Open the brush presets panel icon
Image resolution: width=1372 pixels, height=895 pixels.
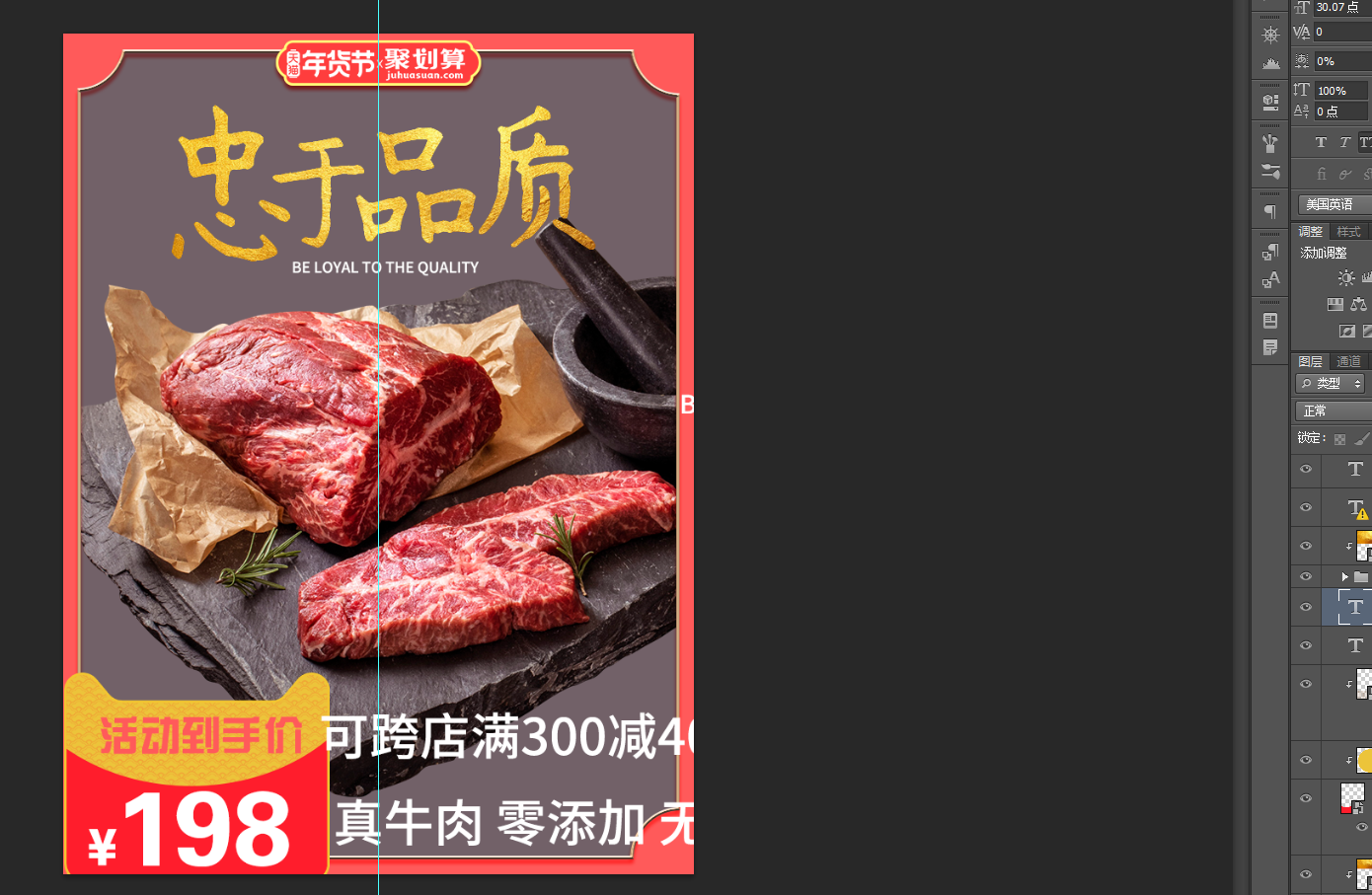tap(1270, 144)
